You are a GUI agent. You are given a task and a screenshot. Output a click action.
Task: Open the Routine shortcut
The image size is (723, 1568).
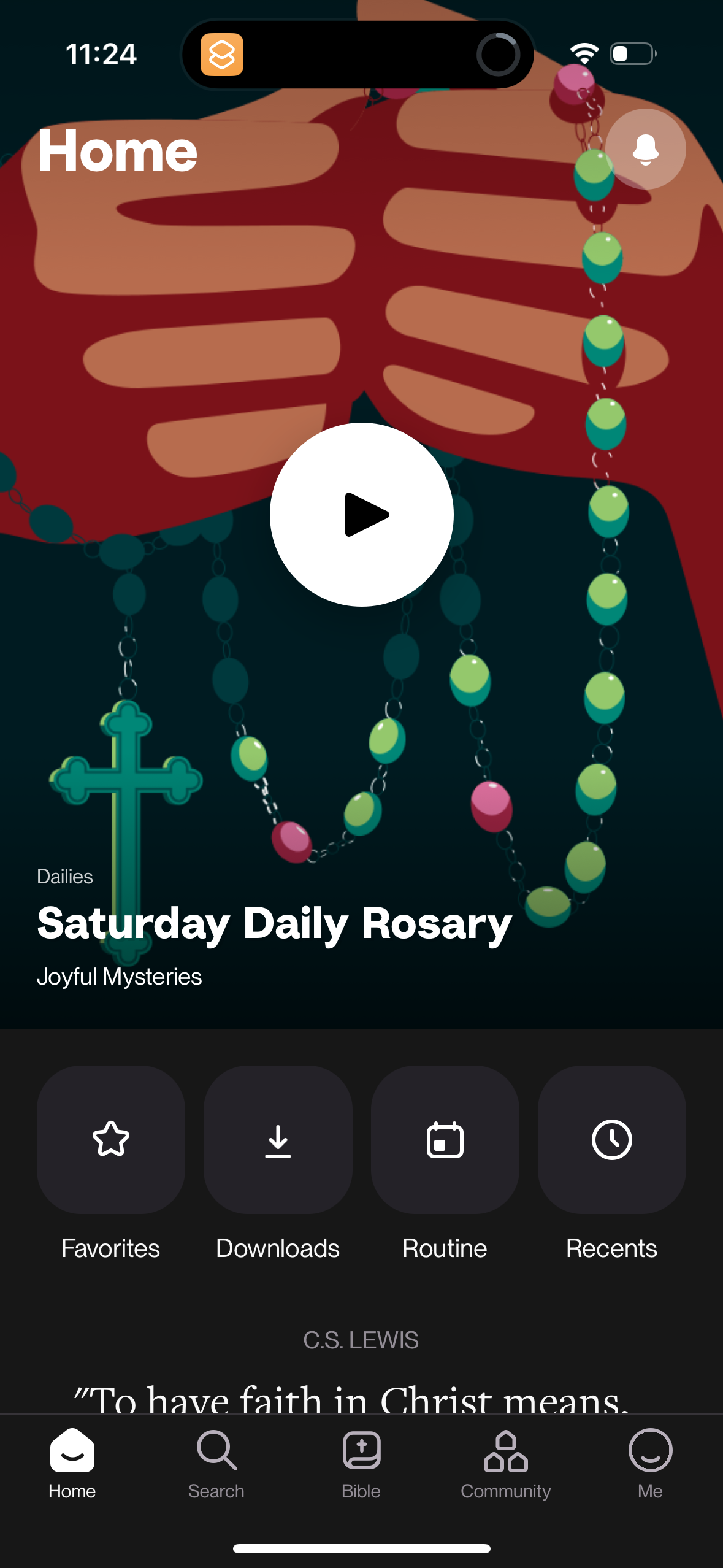point(445,1140)
